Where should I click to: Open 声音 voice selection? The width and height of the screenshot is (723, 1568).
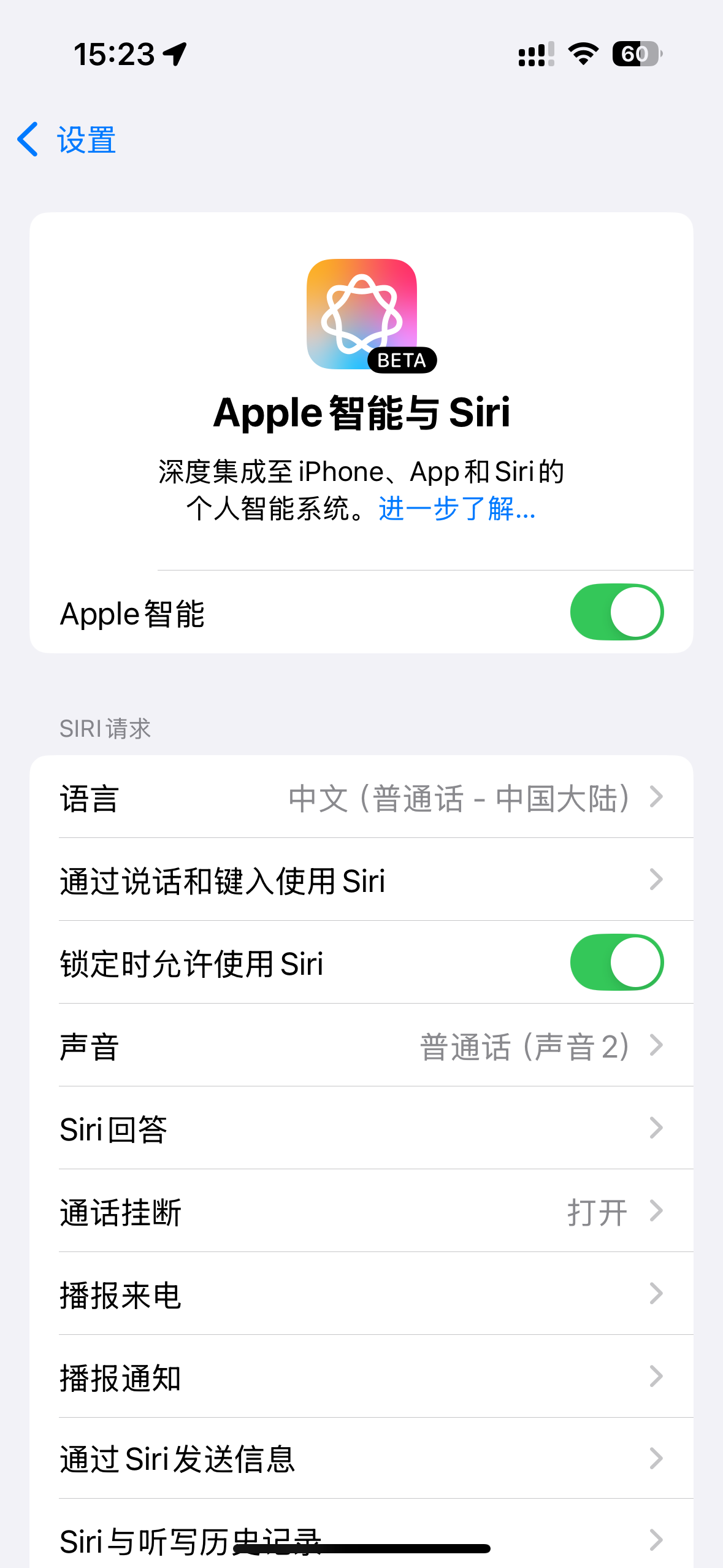(x=362, y=1046)
